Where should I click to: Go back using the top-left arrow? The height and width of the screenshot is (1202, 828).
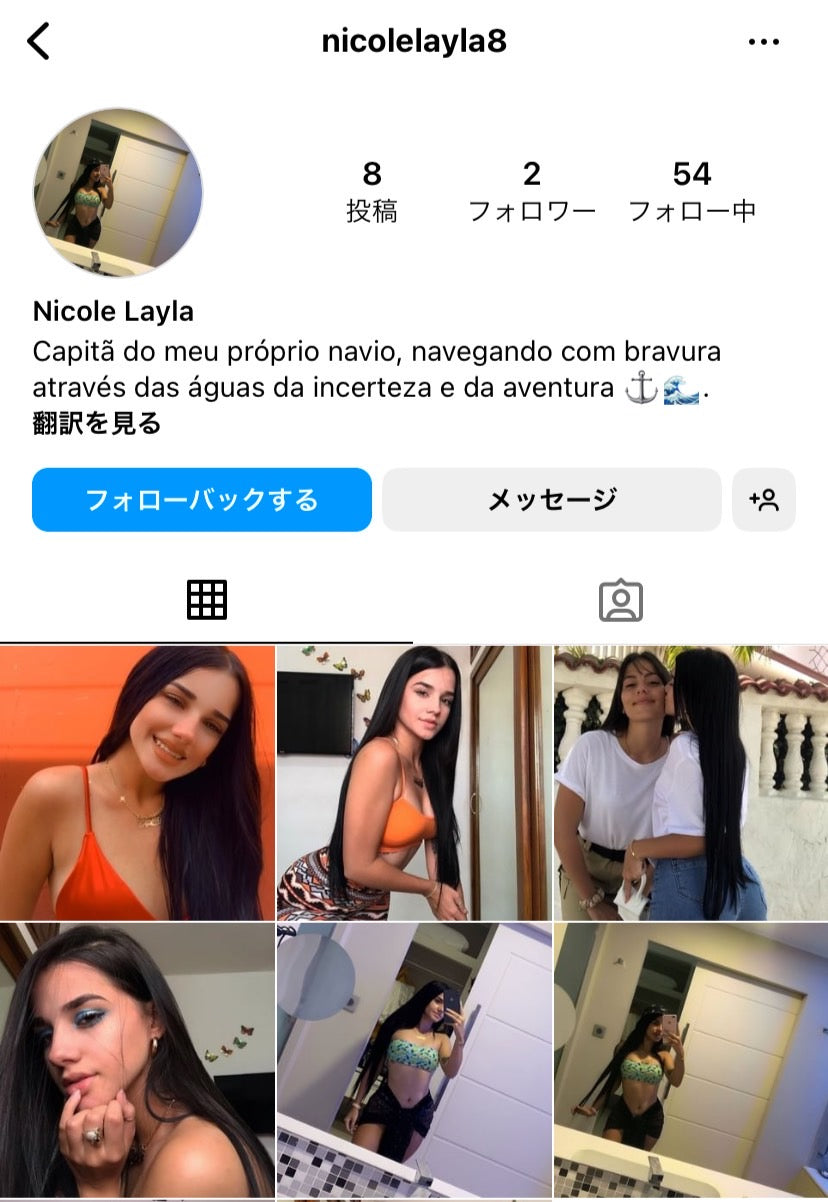(x=38, y=42)
